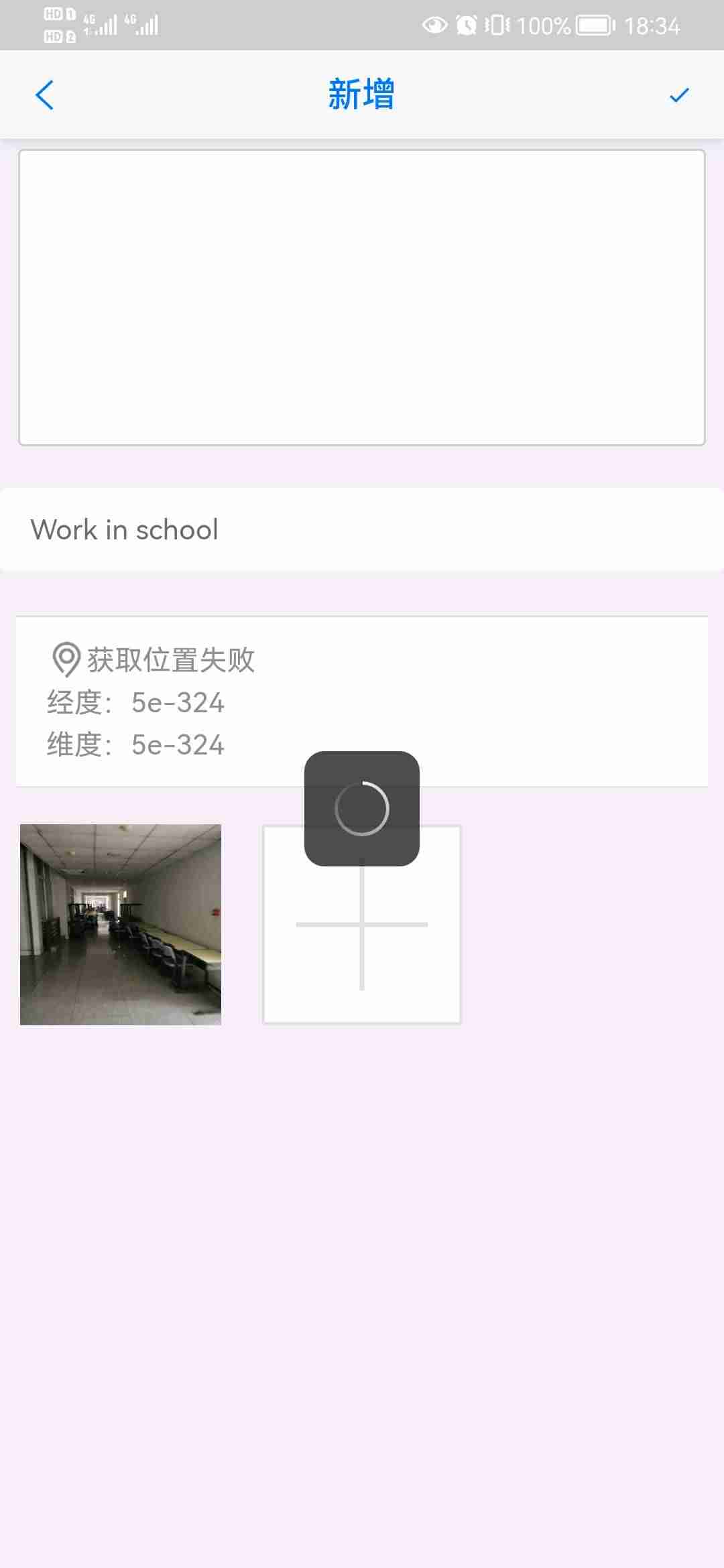
Task: Go back using the top-left arrow
Action: [44, 95]
